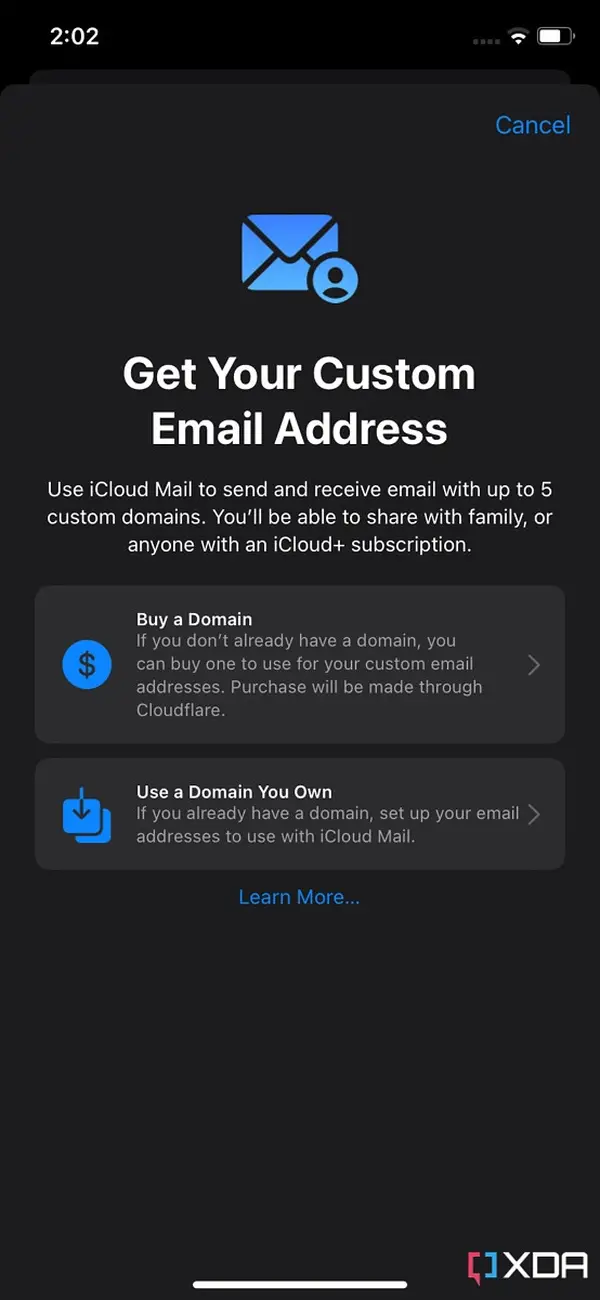Open the Buy a Domain option

(300, 664)
